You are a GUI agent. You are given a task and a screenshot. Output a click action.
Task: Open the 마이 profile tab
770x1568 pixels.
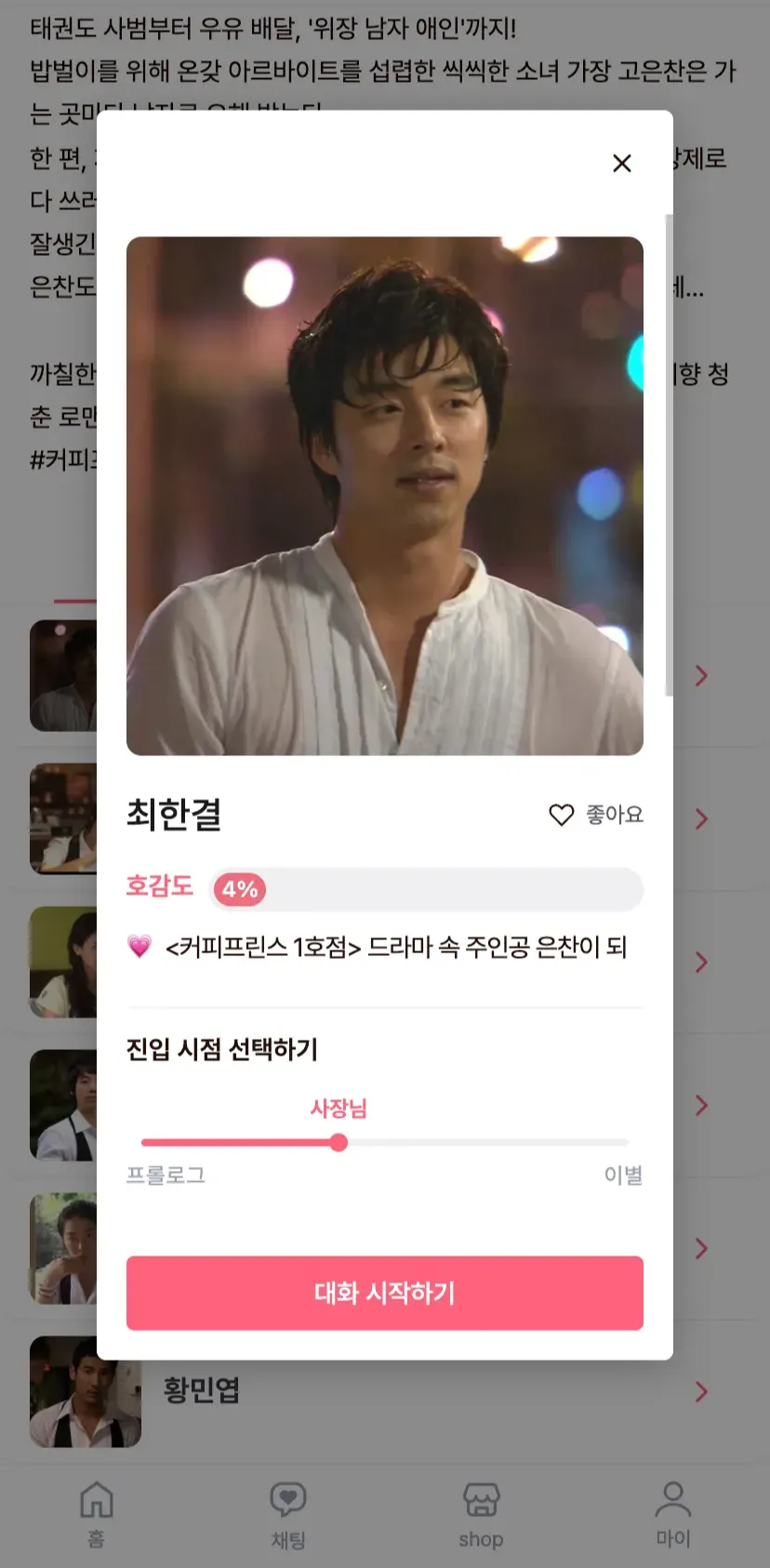(672, 1514)
